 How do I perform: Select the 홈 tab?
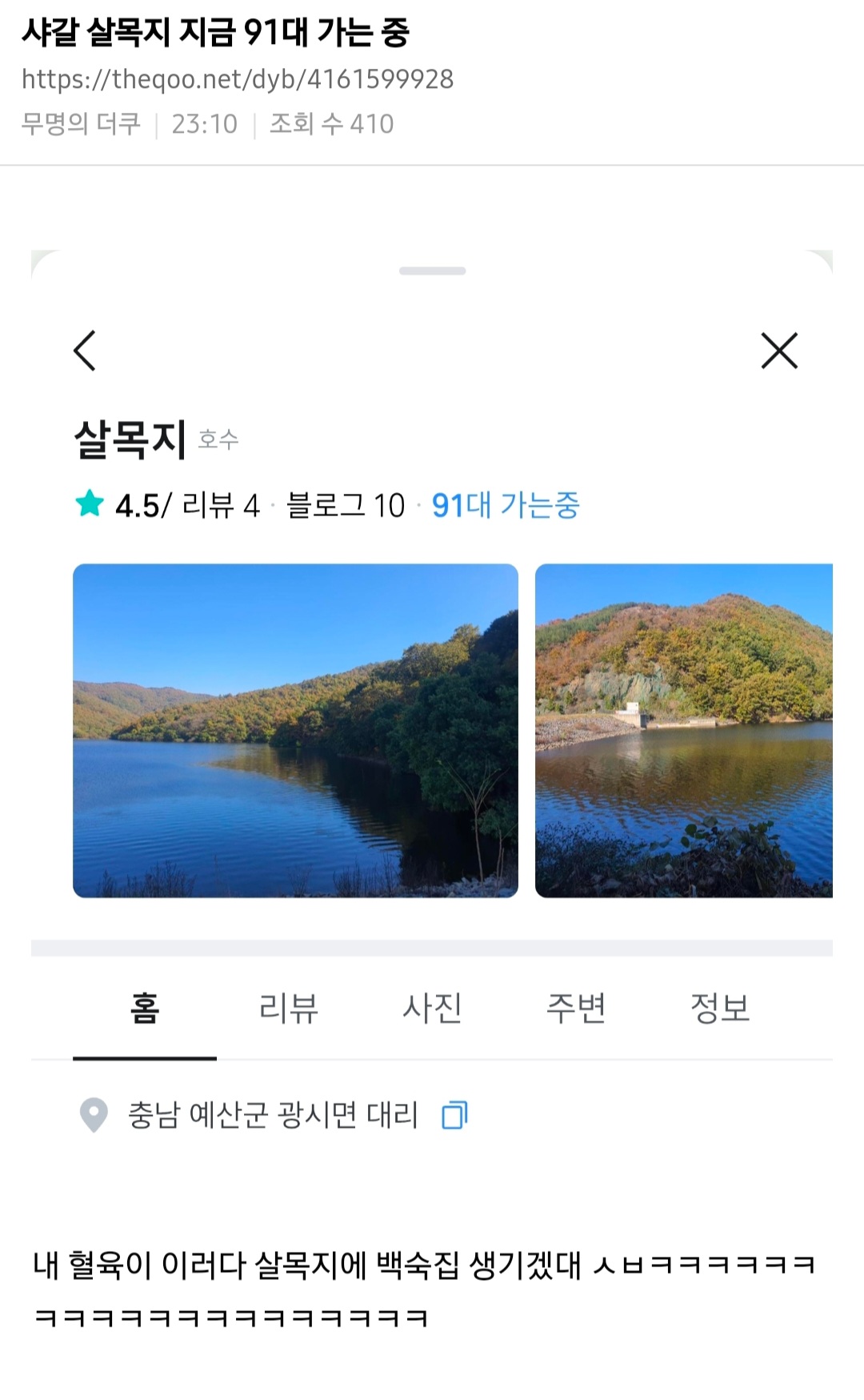pos(146,1010)
